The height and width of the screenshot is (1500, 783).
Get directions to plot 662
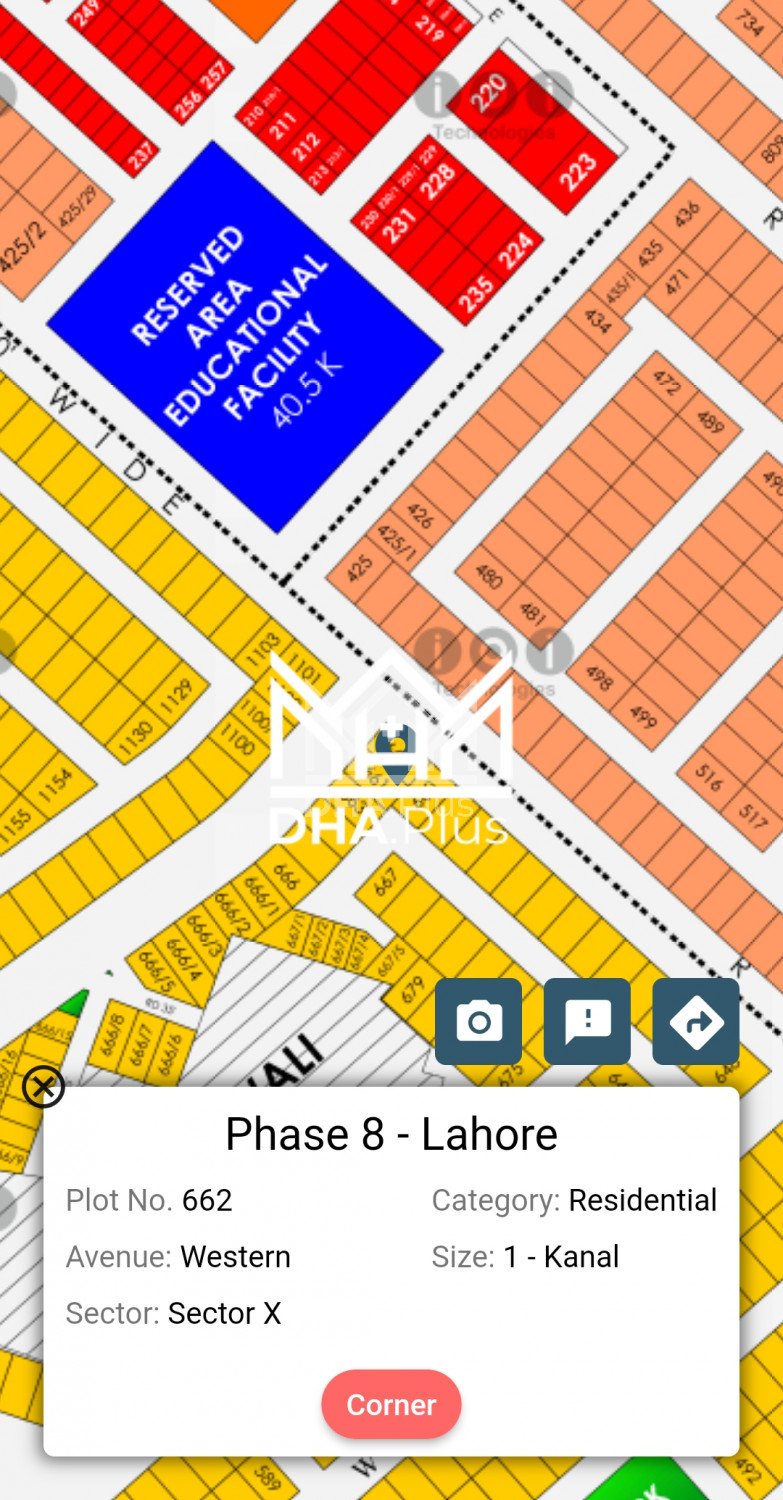click(x=696, y=1021)
